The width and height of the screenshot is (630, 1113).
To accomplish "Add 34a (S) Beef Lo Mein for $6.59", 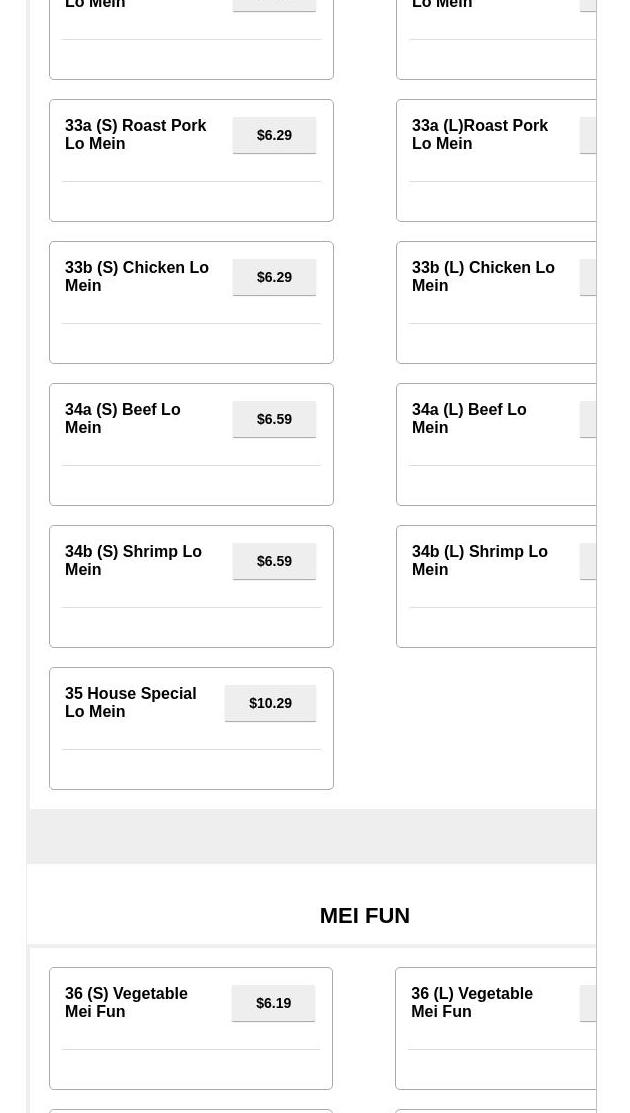I will point(274,419).
